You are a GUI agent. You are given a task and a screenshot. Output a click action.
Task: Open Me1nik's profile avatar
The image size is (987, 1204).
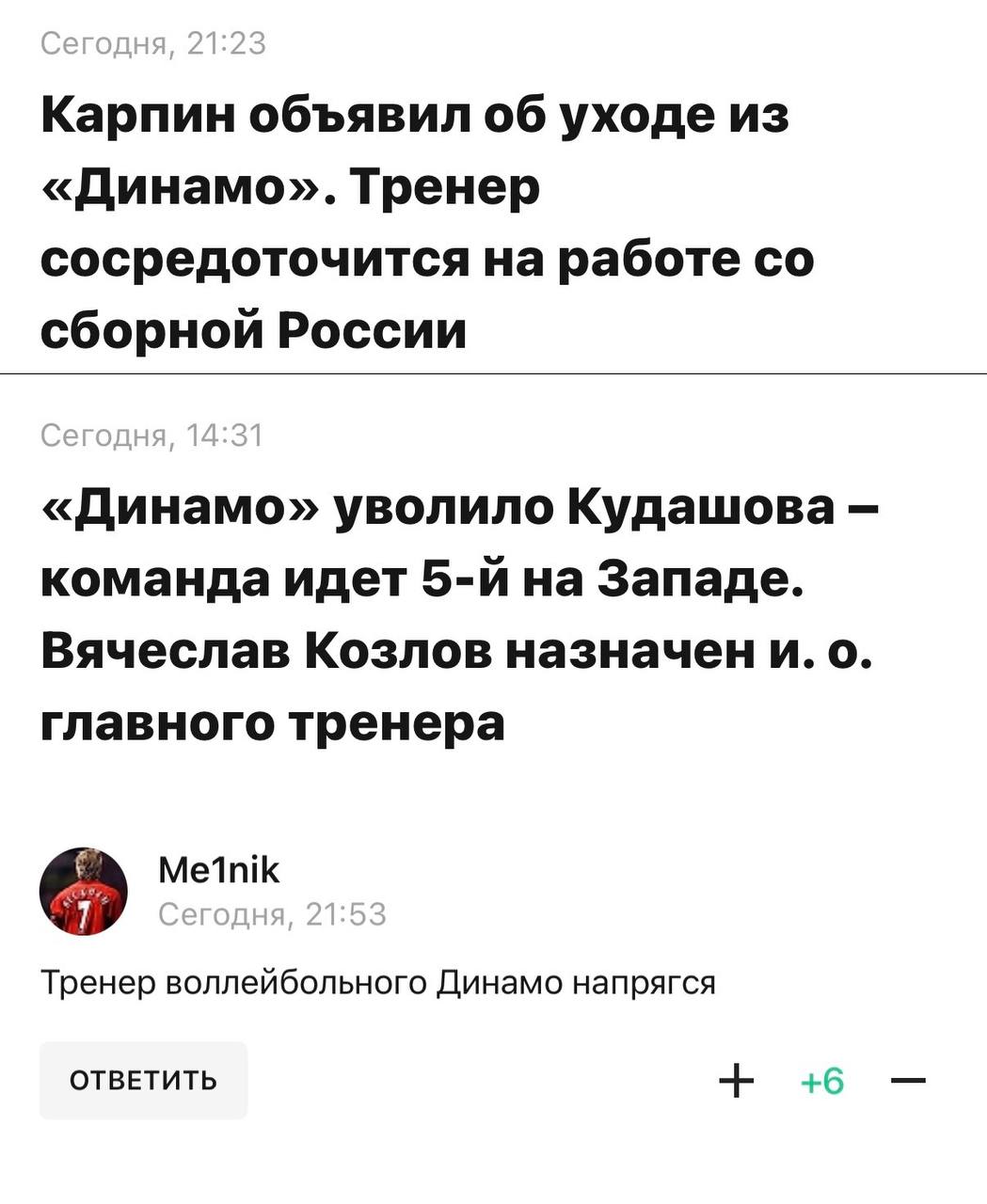click(x=83, y=890)
